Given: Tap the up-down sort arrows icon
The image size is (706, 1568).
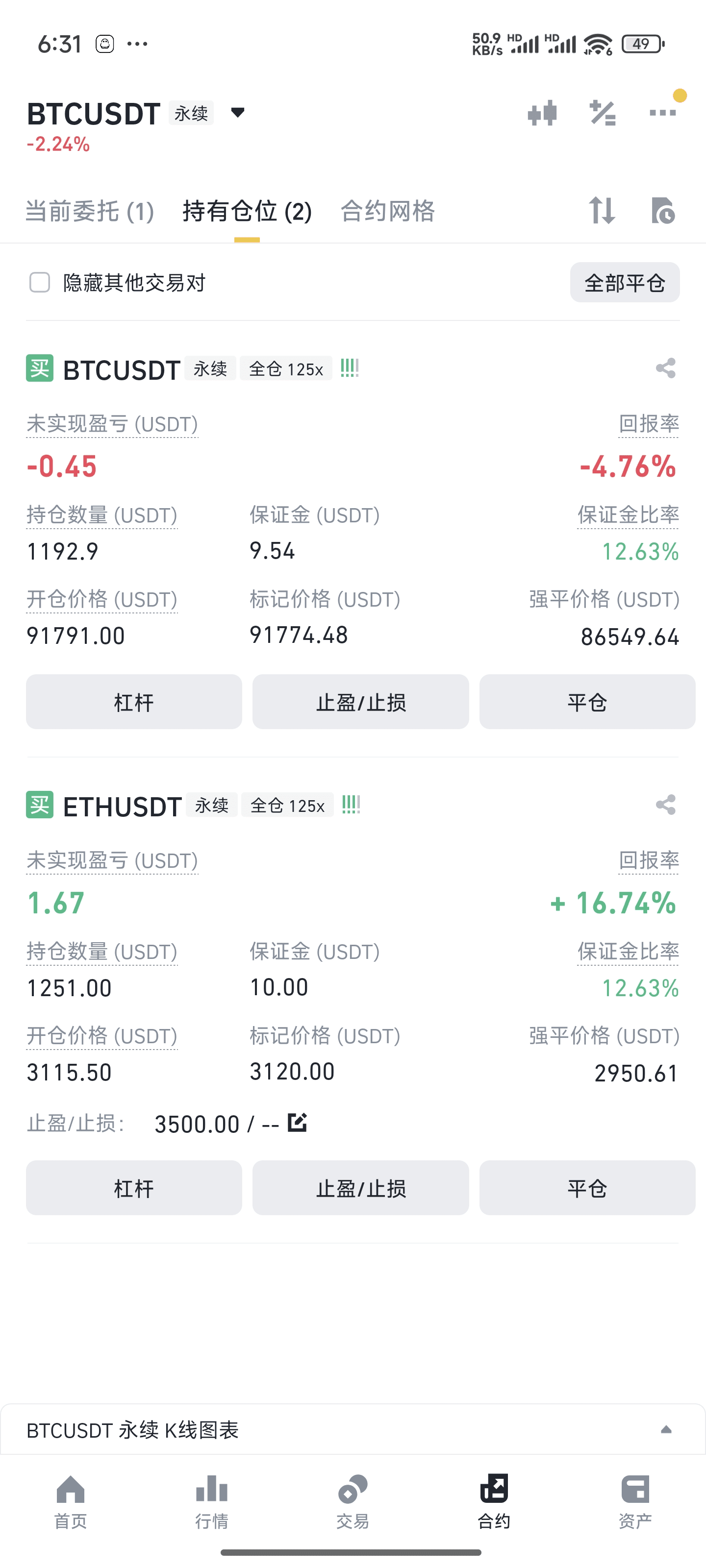Looking at the screenshot, I should tap(602, 211).
